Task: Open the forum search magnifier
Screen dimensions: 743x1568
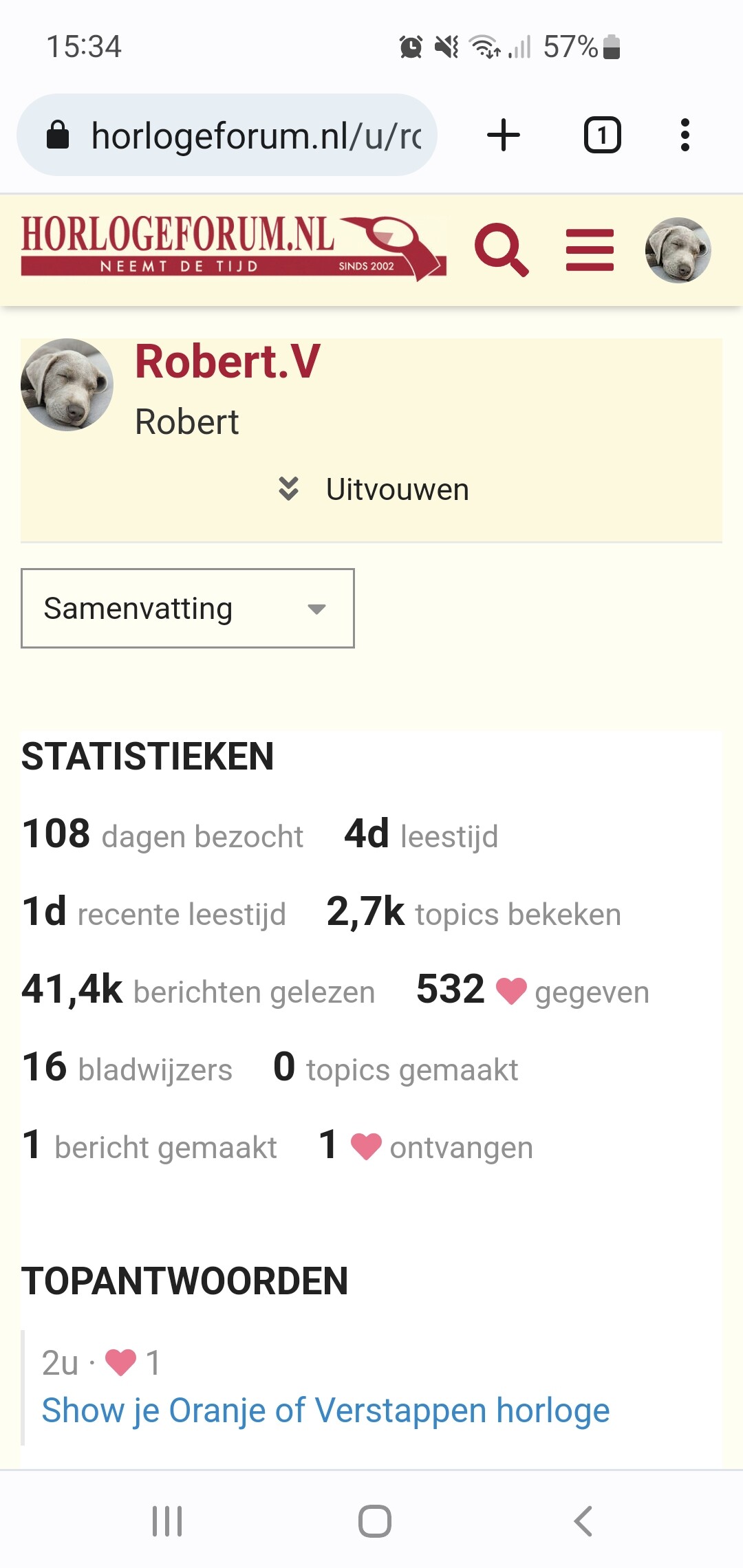Action: [x=502, y=250]
